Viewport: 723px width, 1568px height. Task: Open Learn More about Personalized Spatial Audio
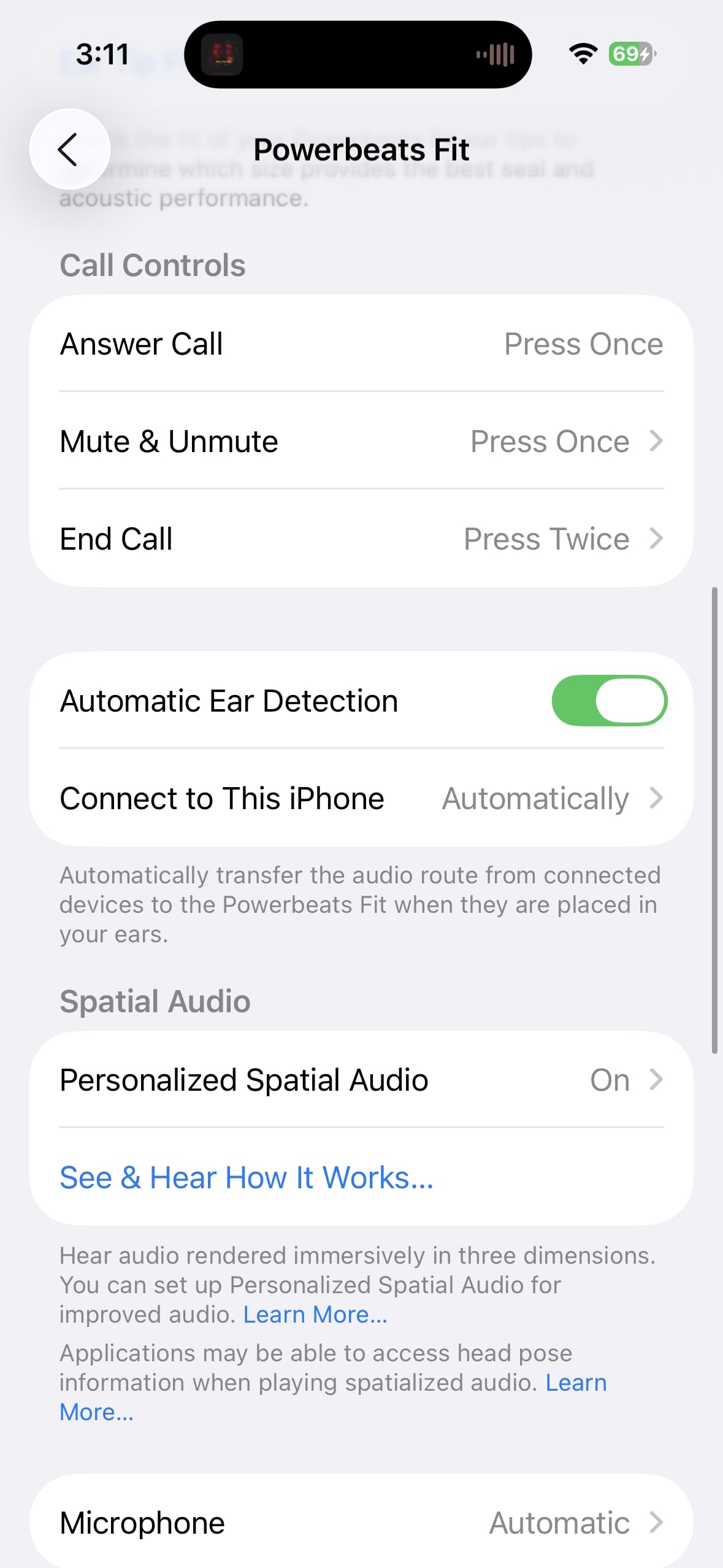tap(315, 1315)
